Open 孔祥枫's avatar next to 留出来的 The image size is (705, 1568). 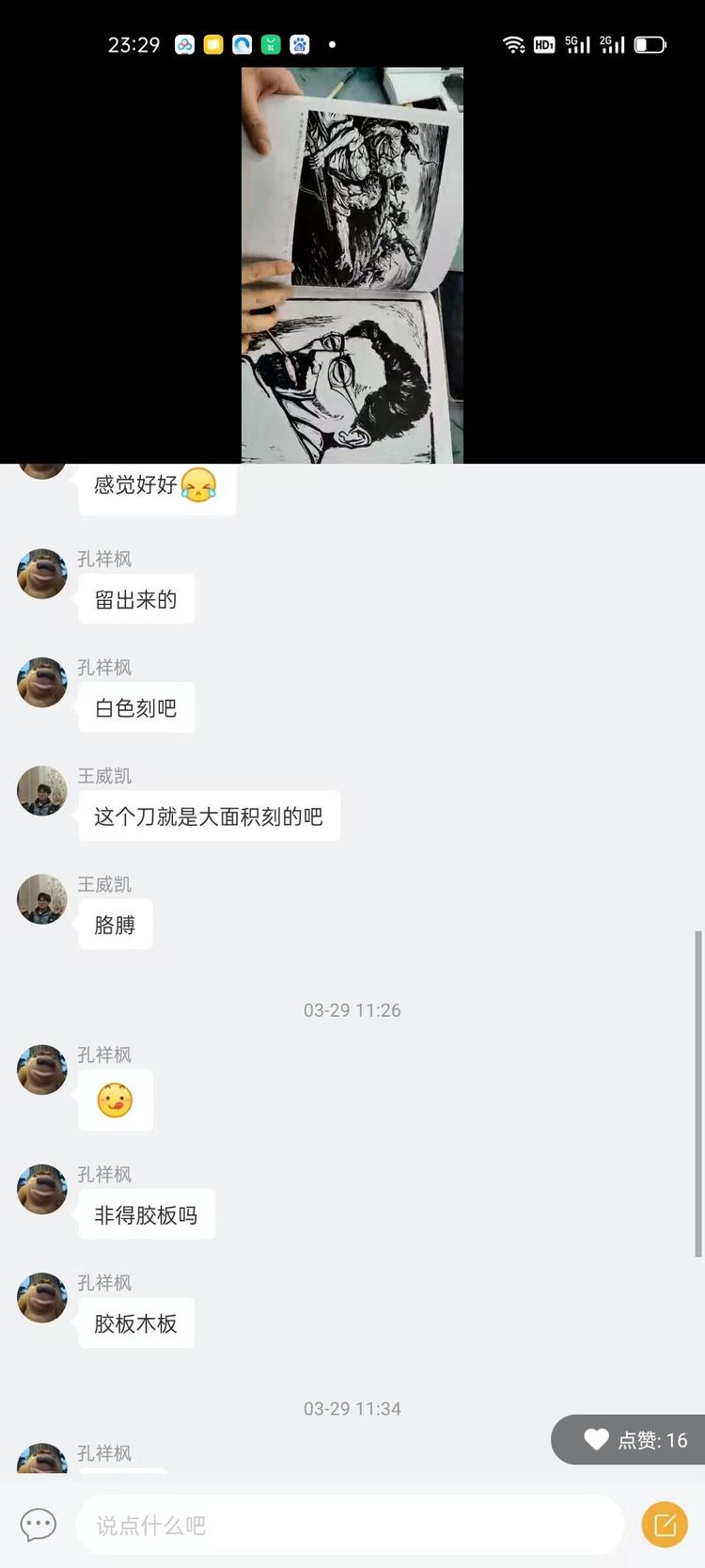pyautogui.click(x=42, y=574)
